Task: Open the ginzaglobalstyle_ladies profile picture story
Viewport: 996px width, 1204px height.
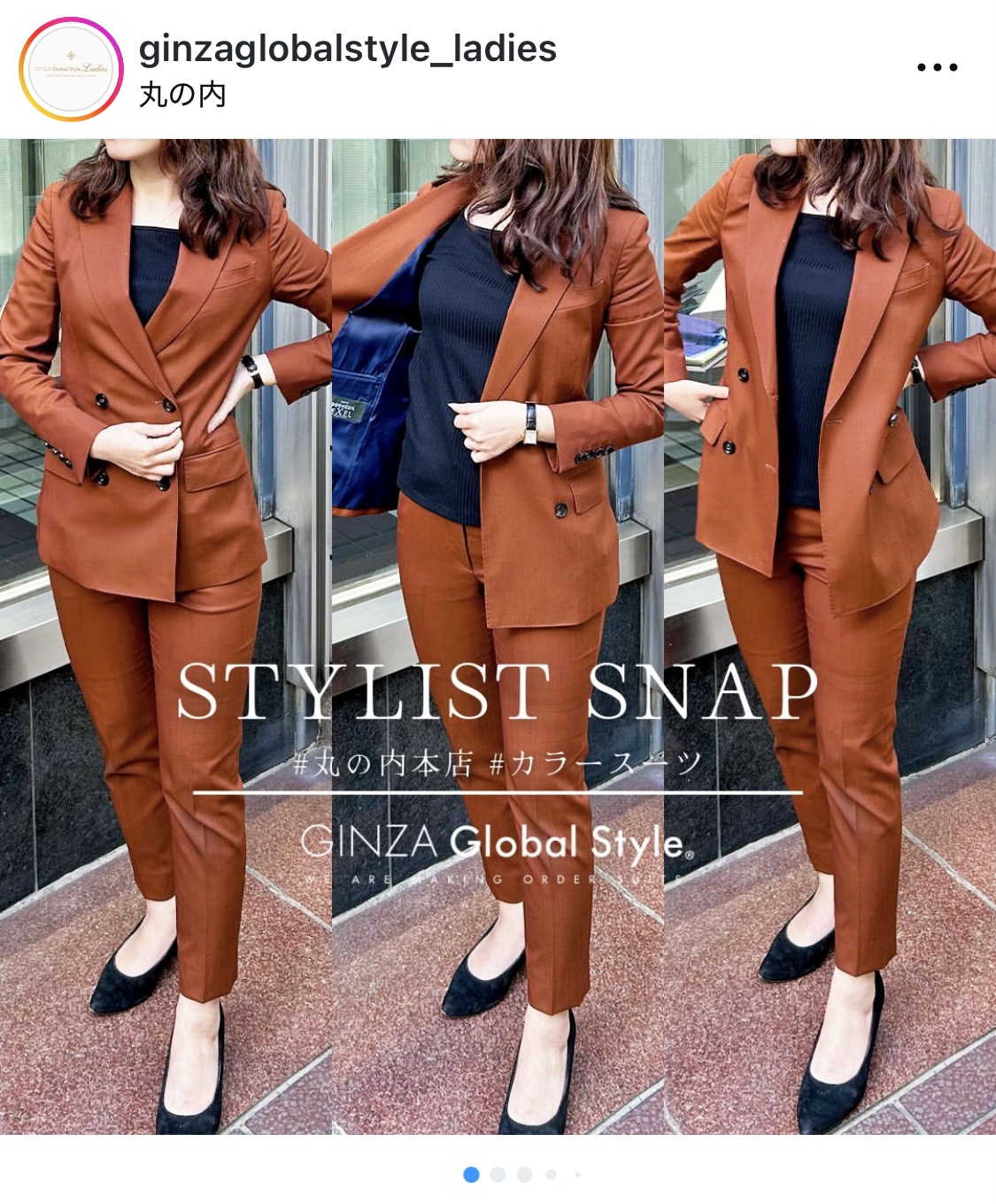Action: point(71,69)
